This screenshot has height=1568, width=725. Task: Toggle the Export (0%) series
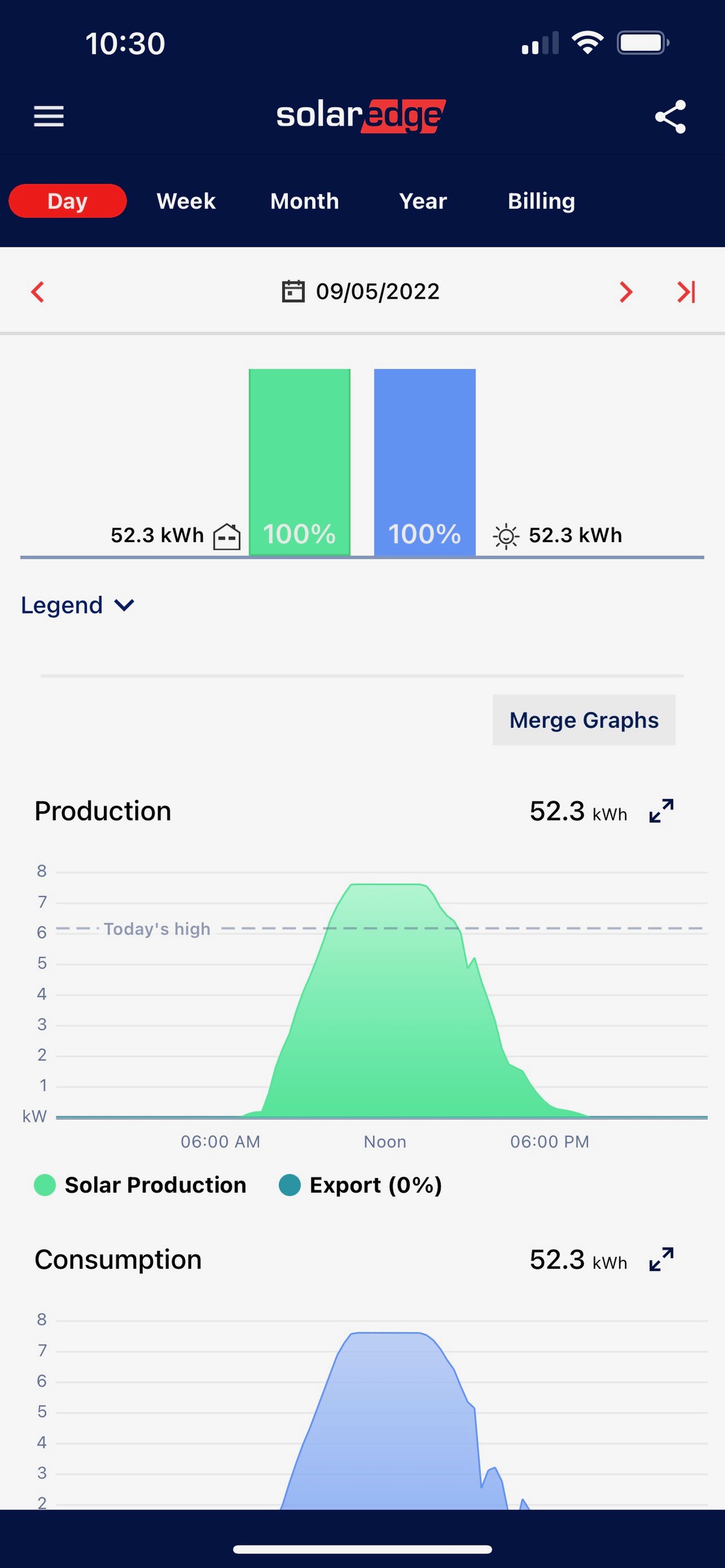[x=360, y=1185]
